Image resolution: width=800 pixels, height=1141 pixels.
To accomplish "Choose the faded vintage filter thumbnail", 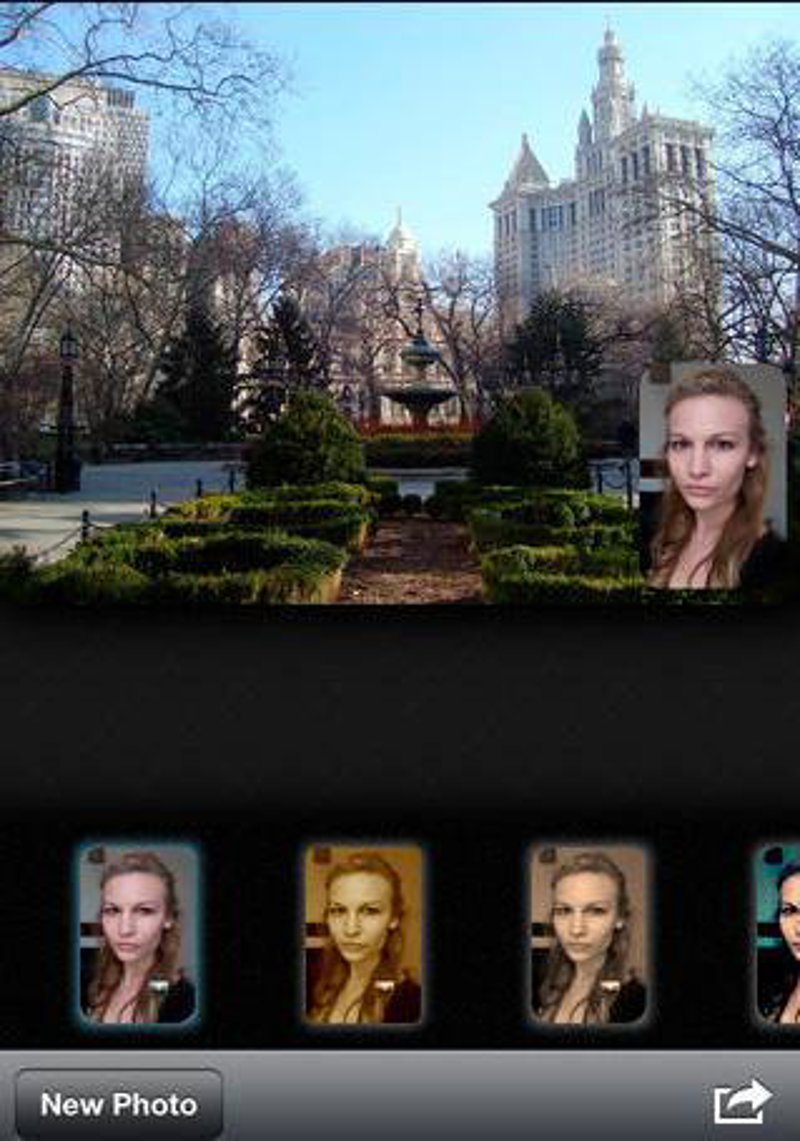I will [588, 934].
